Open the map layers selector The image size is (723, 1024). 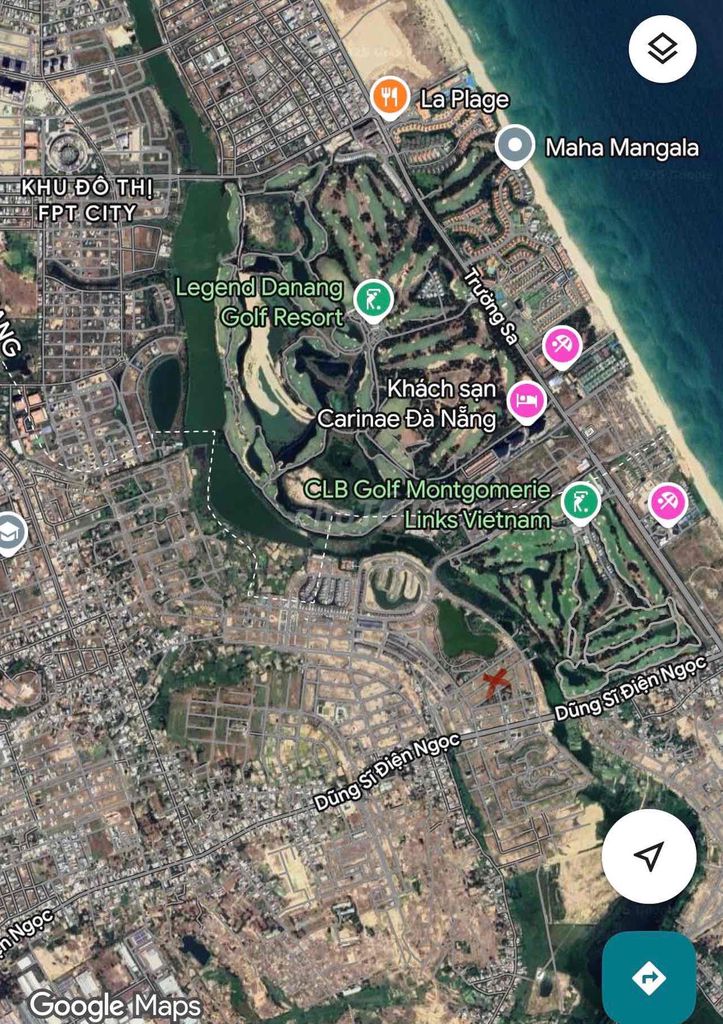point(662,48)
